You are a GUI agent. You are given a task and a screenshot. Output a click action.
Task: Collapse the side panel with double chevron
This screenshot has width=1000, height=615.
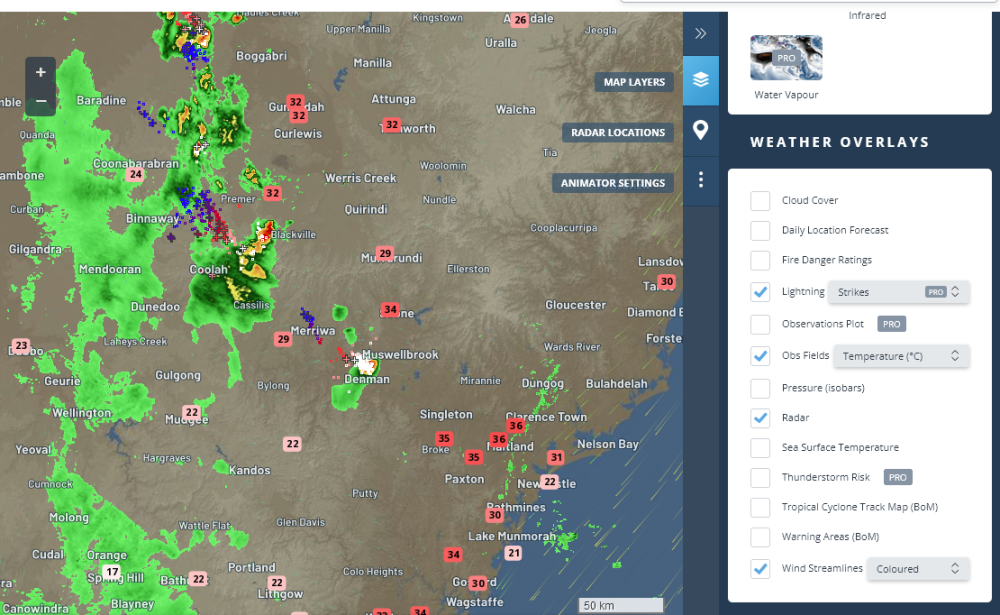coord(700,33)
